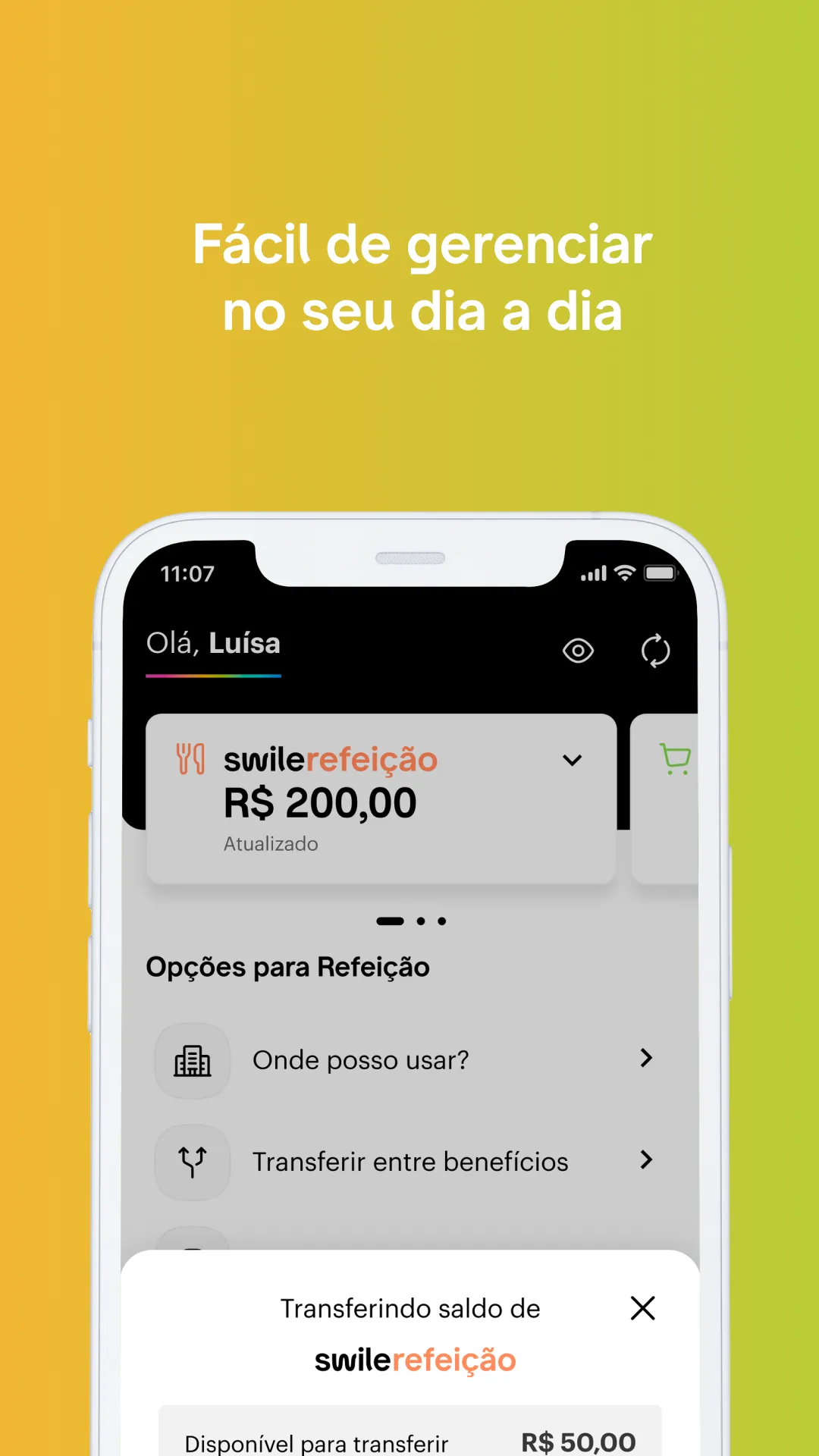This screenshot has width=819, height=1456.
Task: Refresh the balance using the reload icon
Action: (x=656, y=650)
